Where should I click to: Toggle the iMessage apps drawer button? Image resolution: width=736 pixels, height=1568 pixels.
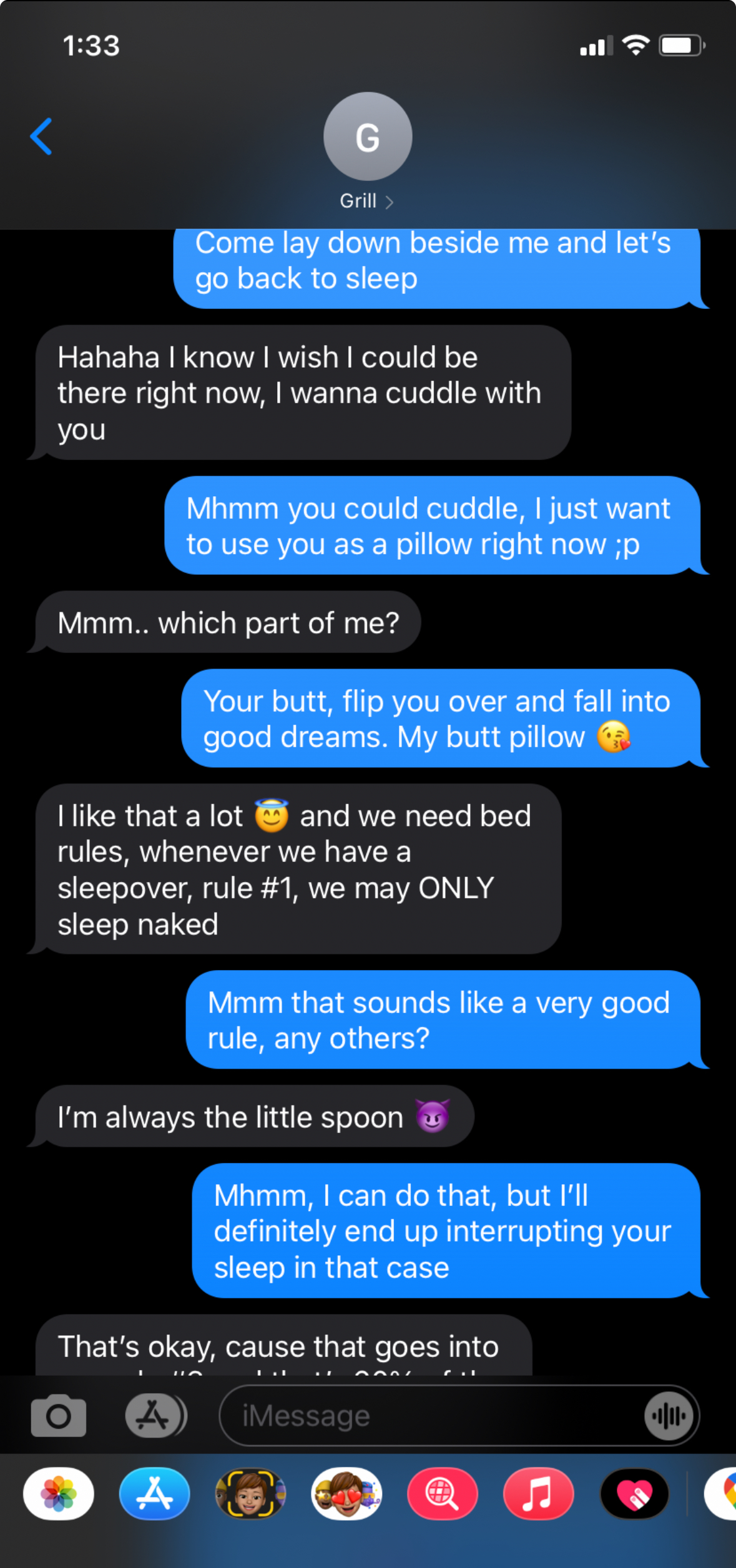155,1416
